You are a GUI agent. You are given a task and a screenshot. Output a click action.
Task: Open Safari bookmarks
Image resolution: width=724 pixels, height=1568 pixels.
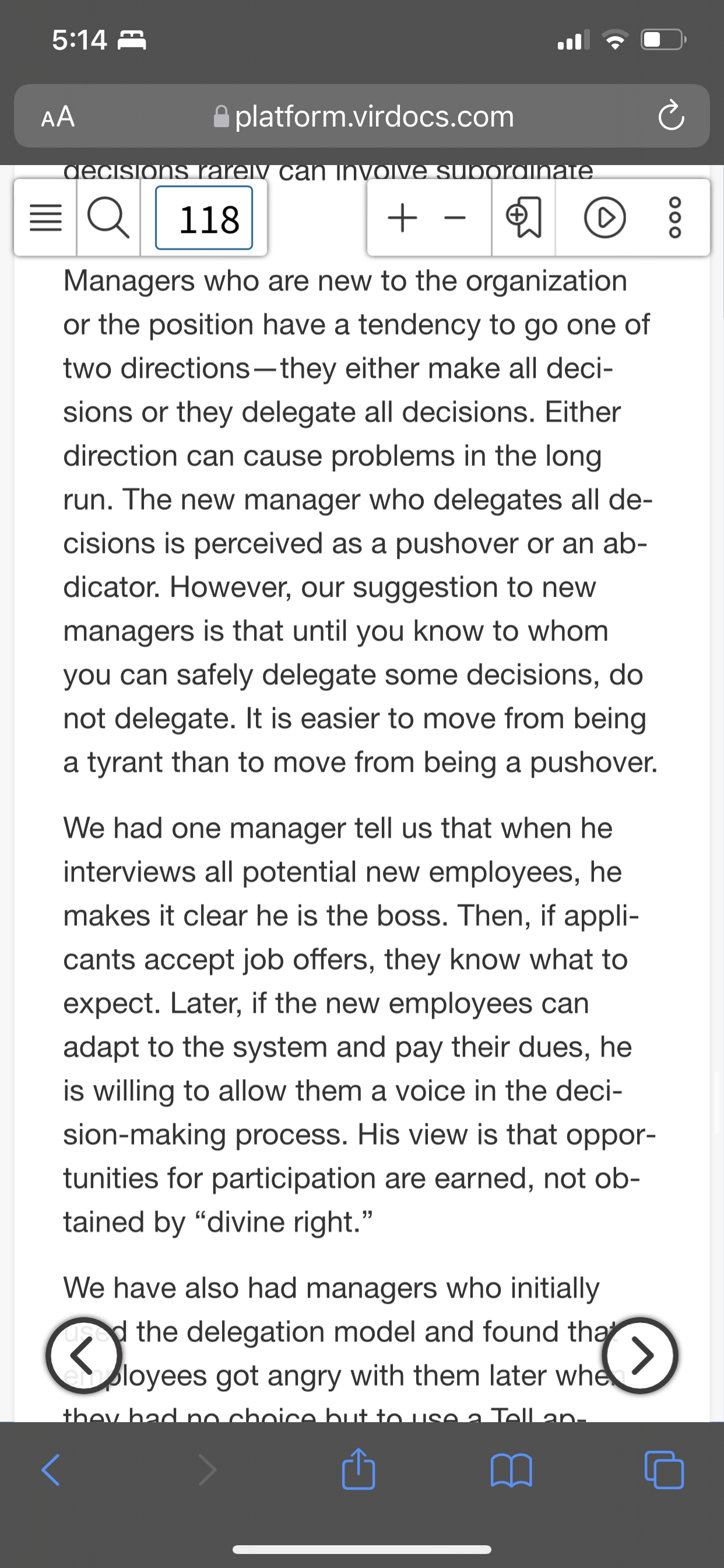pos(511,1470)
